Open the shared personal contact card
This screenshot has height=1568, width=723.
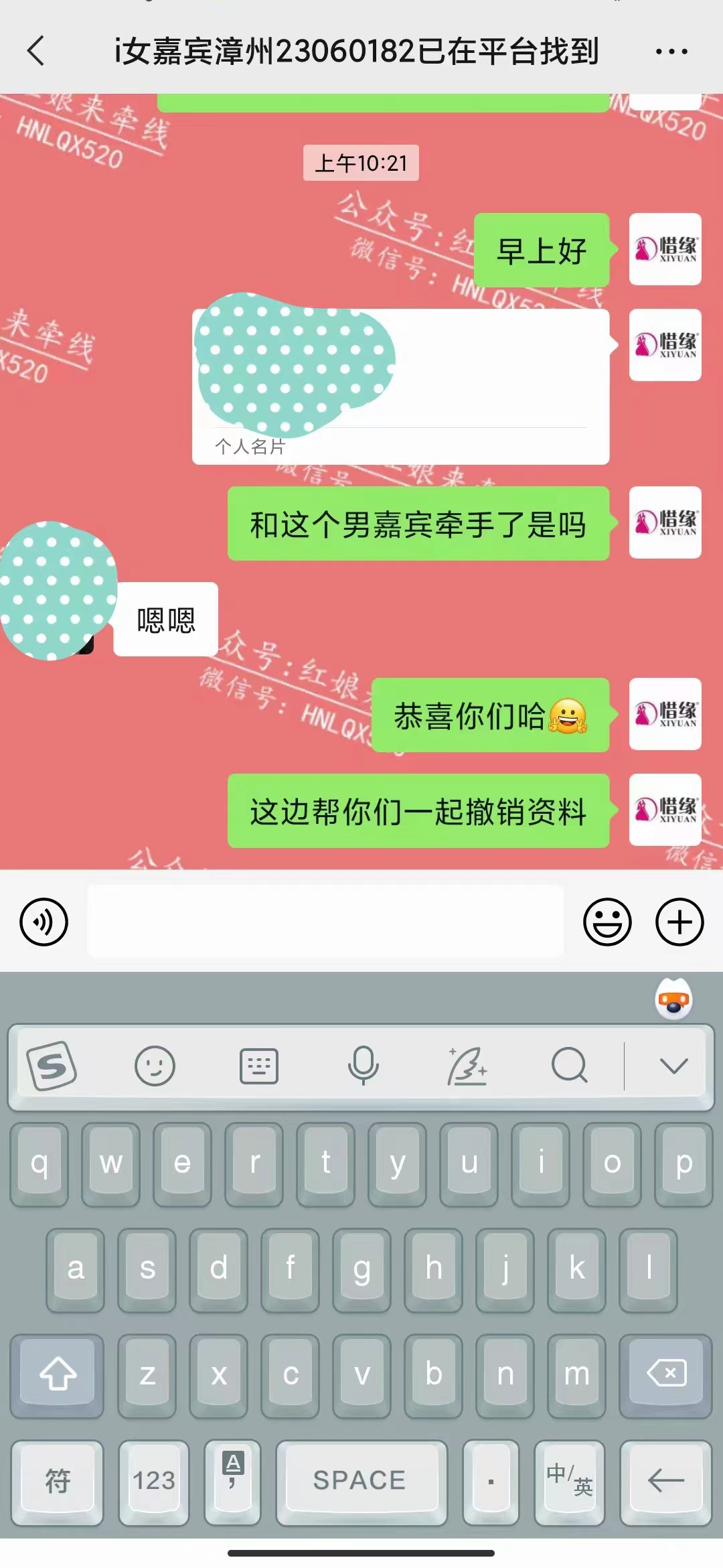(x=400, y=386)
